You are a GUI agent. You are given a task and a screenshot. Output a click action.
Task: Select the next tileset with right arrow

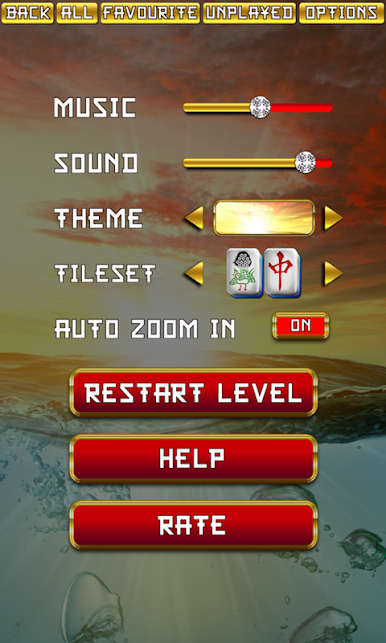click(333, 273)
